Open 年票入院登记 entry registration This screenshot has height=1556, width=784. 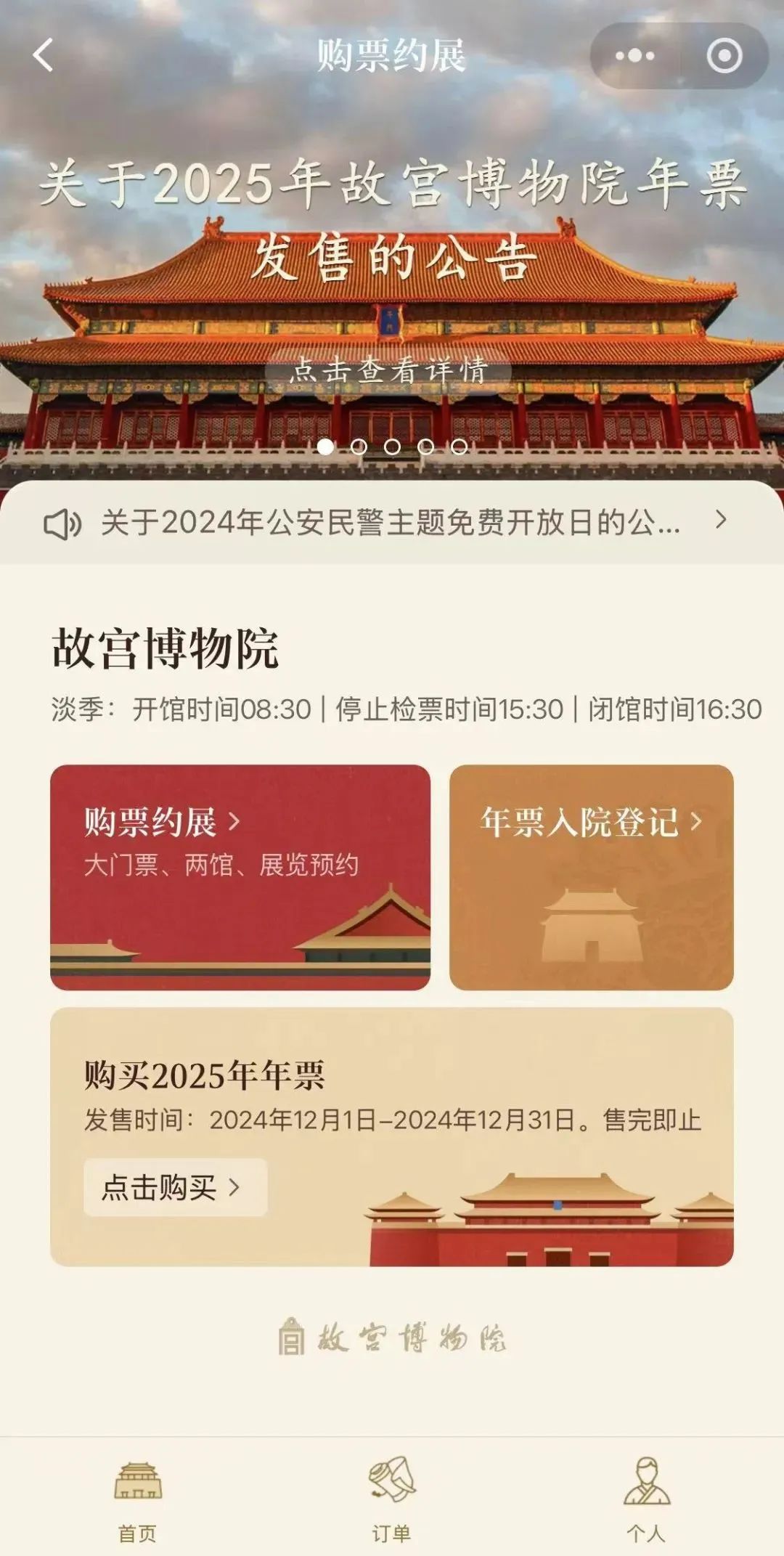pyautogui.click(x=591, y=876)
